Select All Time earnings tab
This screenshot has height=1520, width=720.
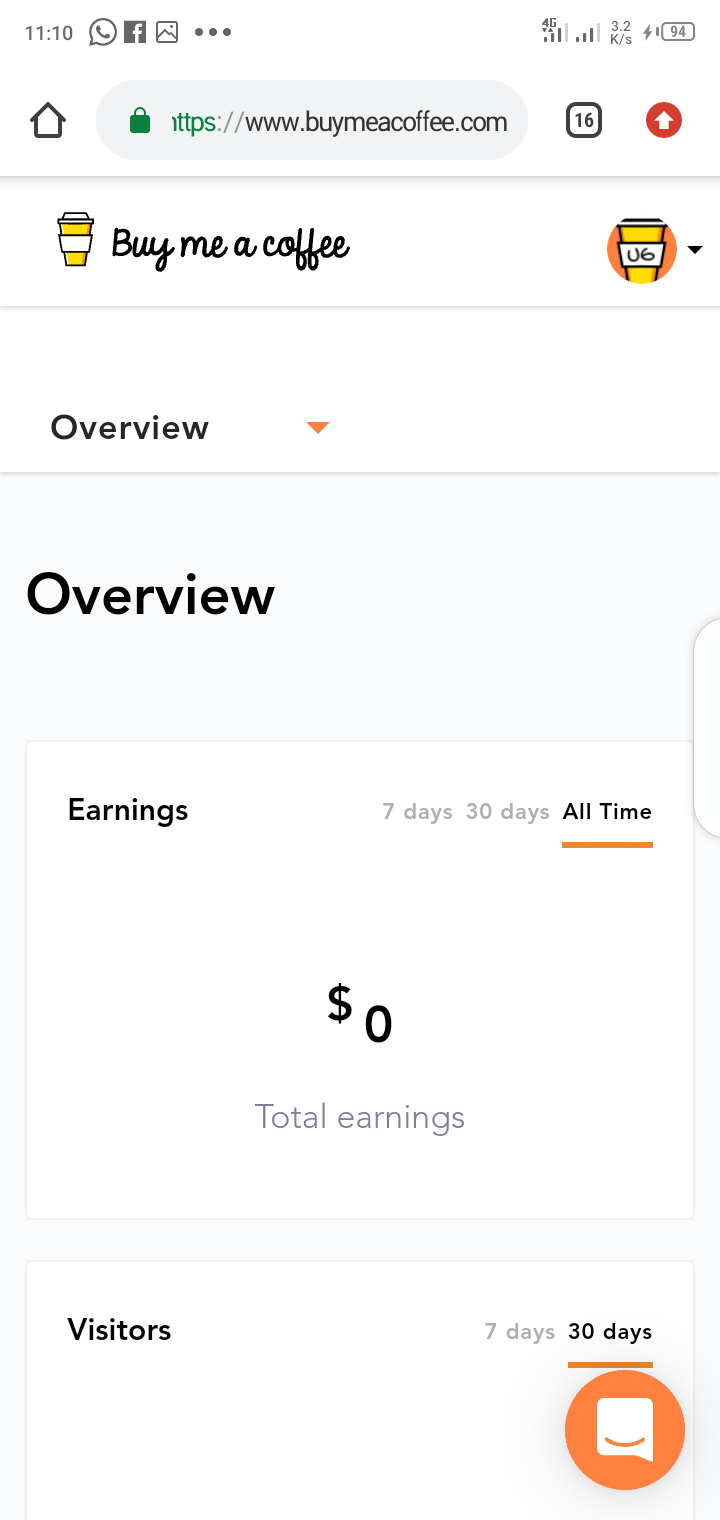(607, 811)
